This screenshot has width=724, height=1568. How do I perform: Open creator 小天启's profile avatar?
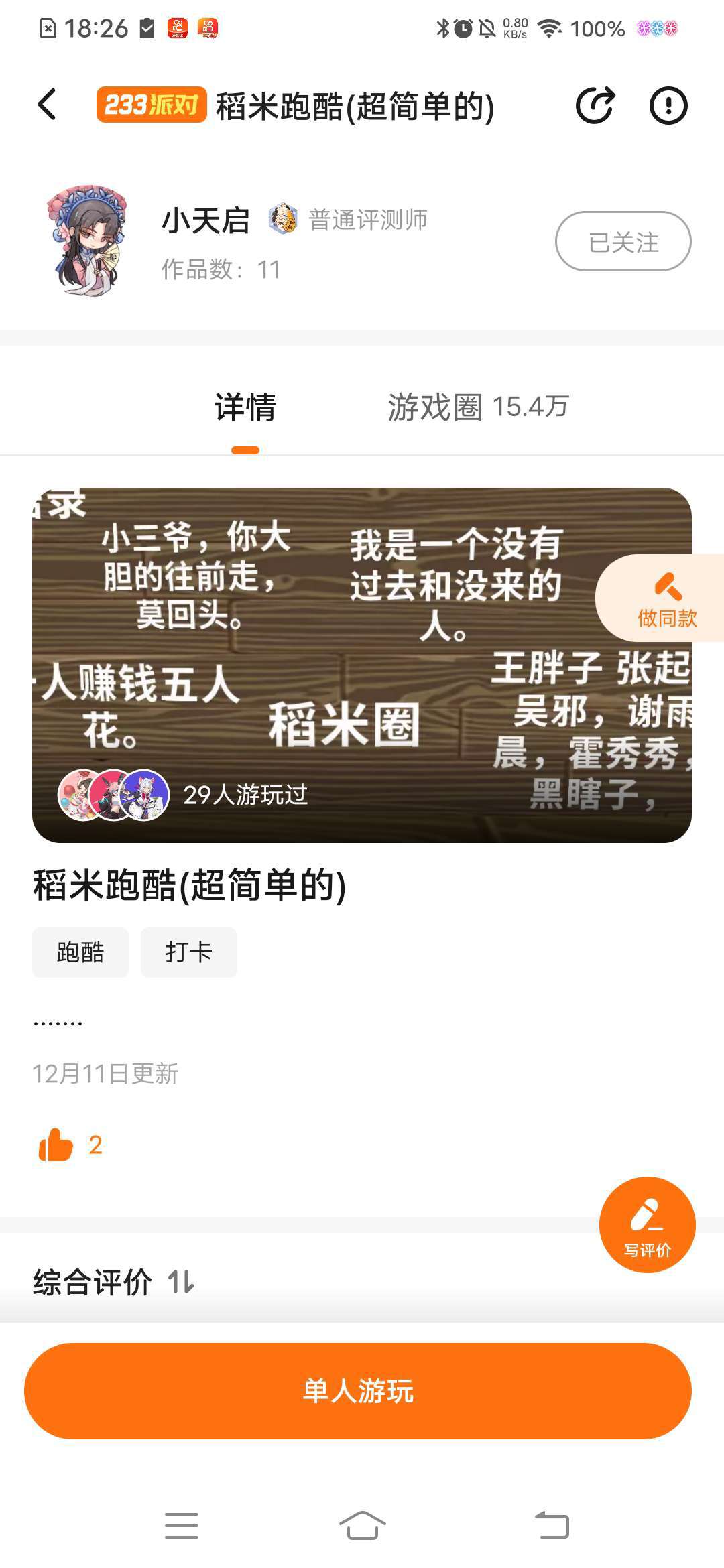click(87, 241)
